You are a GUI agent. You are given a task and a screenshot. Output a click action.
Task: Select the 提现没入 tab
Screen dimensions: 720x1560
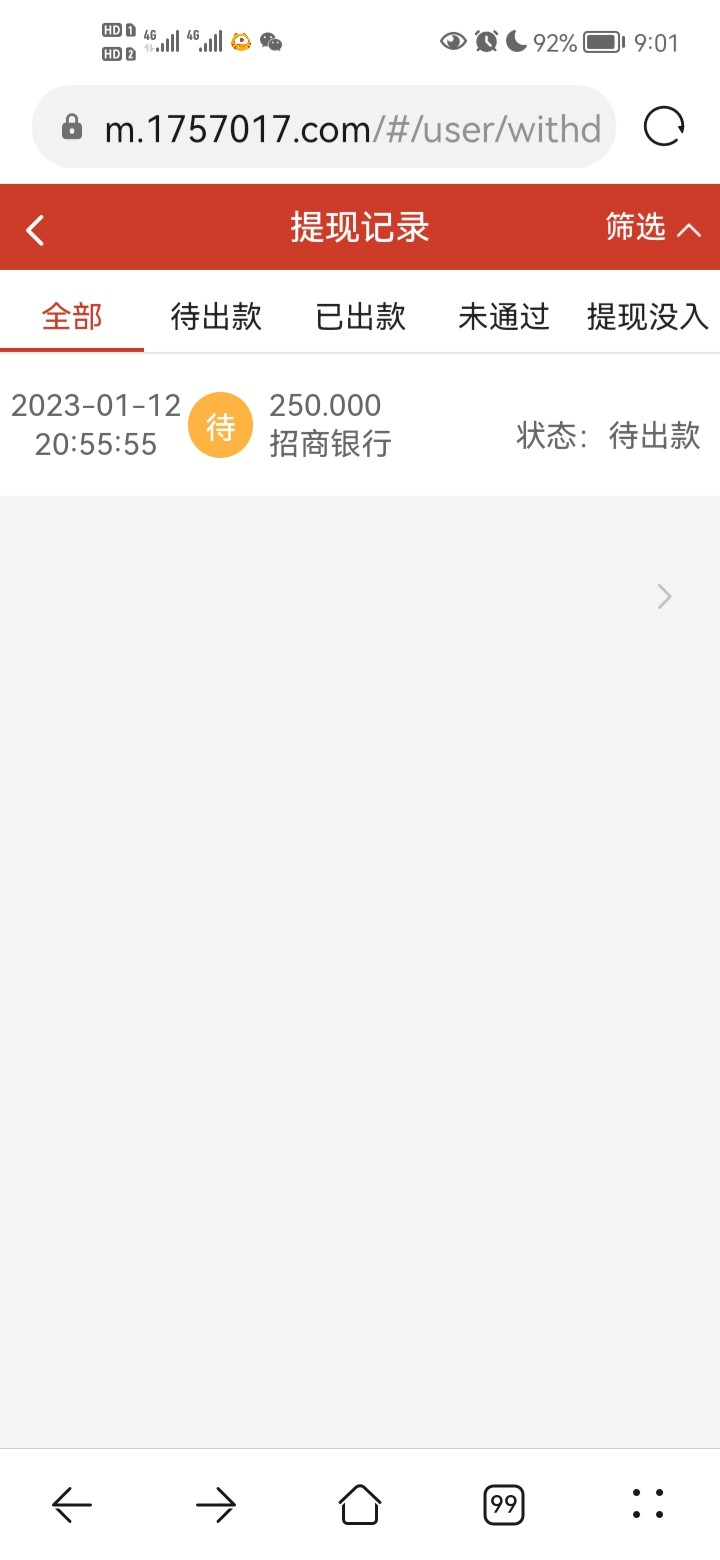pyautogui.click(x=647, y=317)
